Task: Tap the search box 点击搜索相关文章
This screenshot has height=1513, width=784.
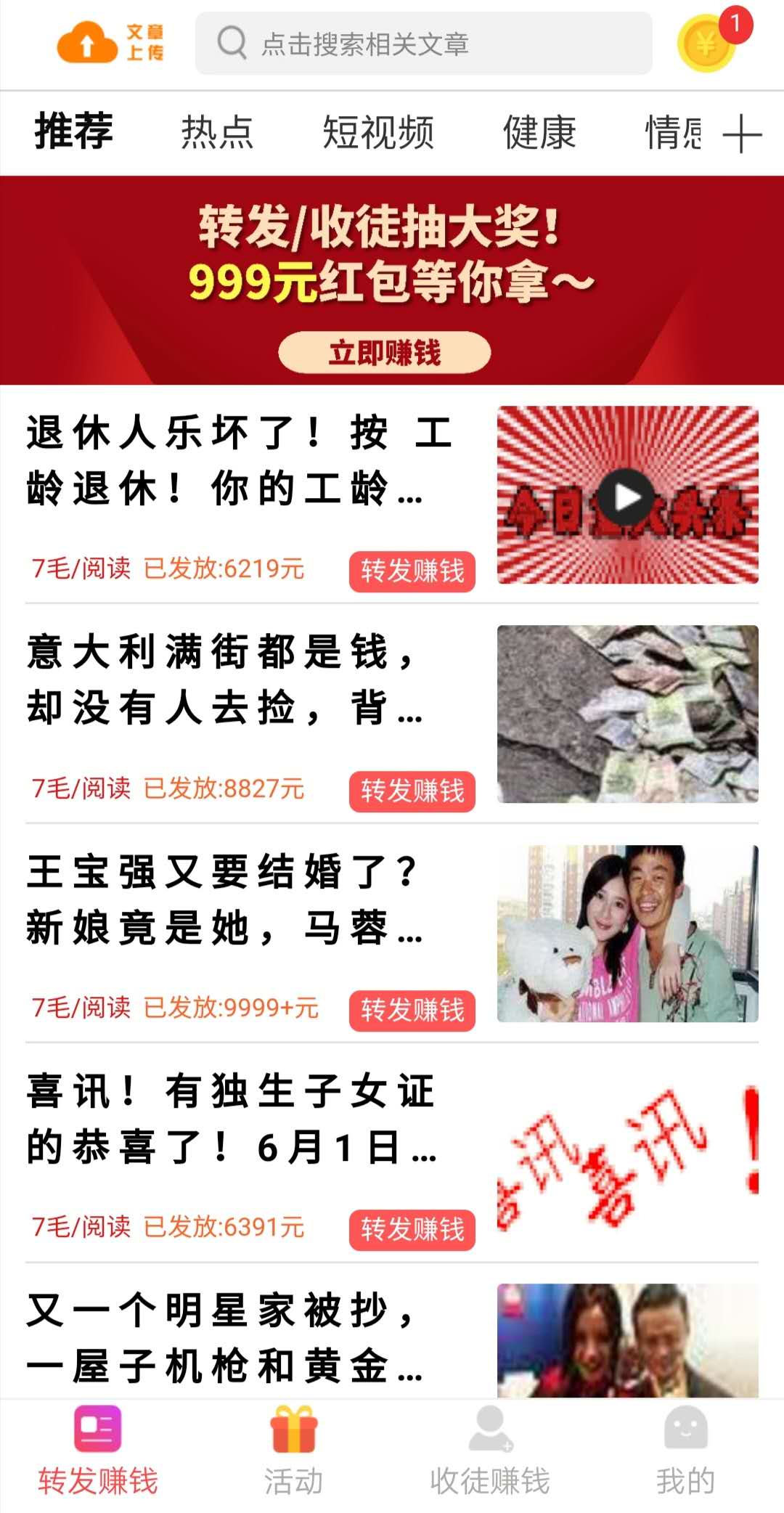Action: [423, 44]
